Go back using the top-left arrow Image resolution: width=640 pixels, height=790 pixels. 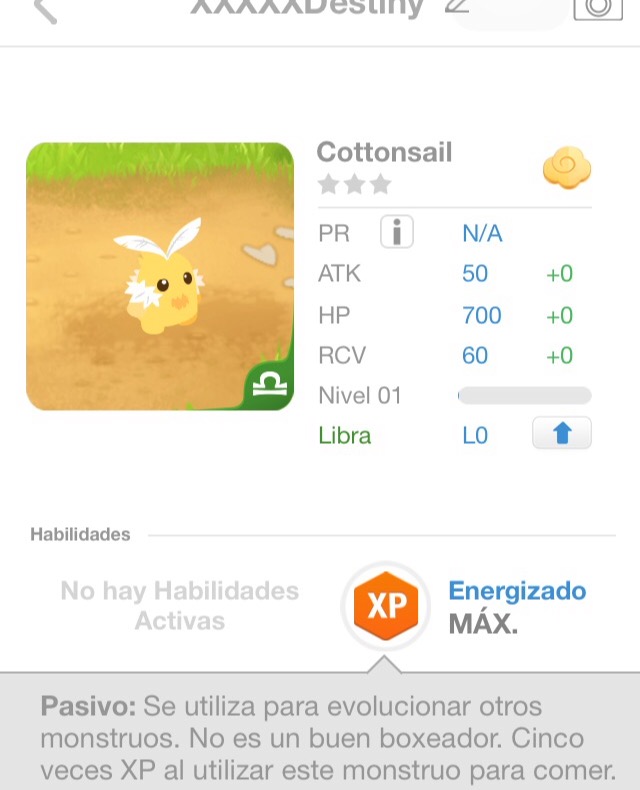45,10
